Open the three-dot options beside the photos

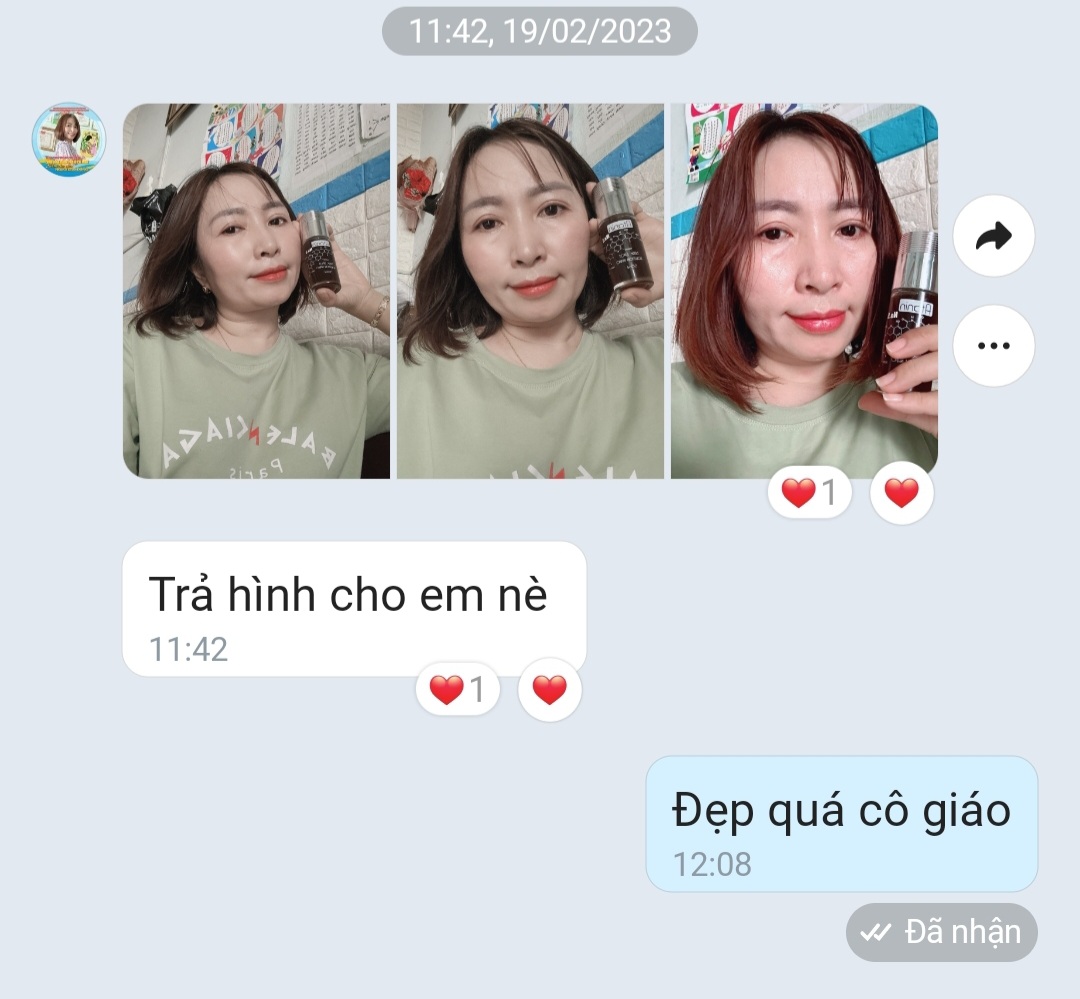993,346
